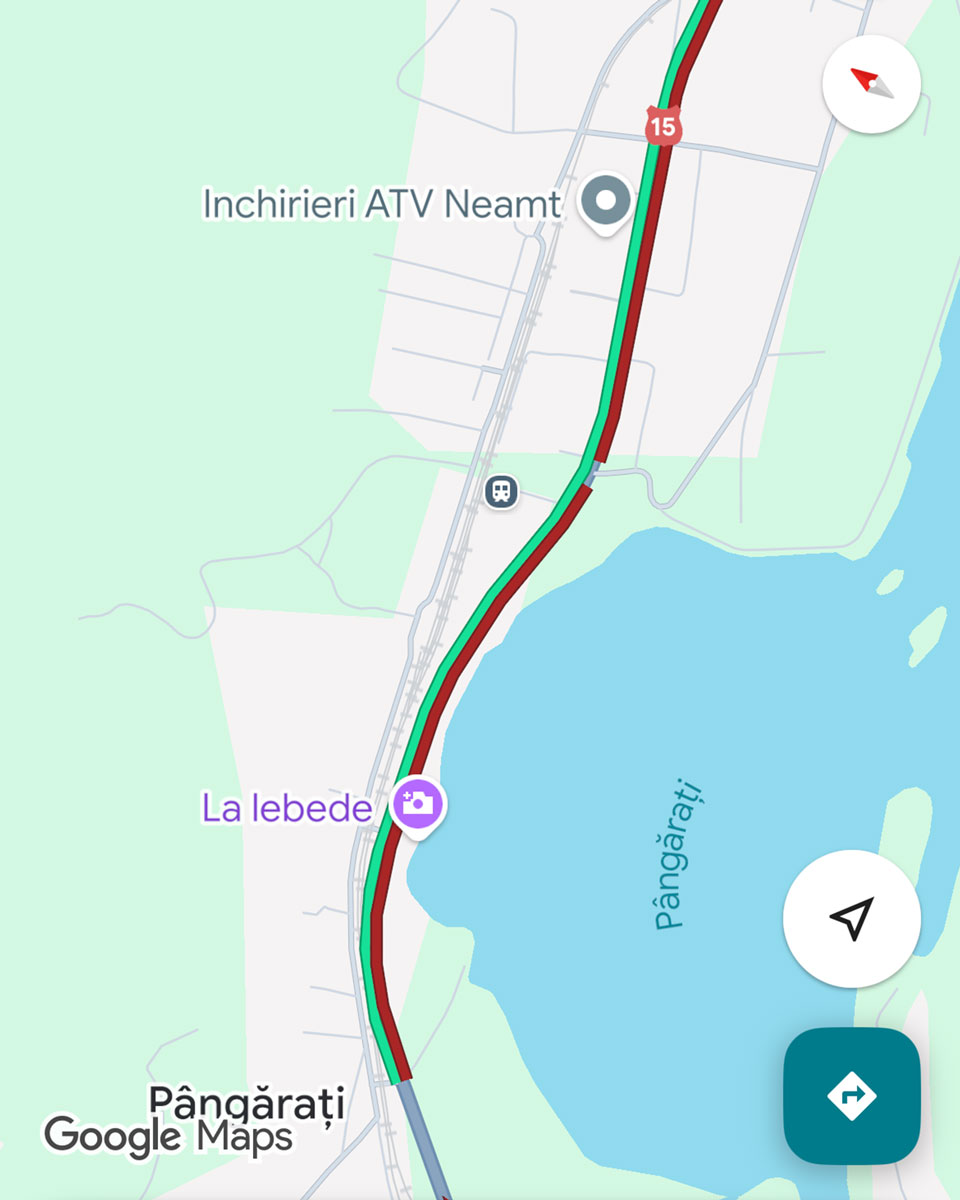Select the La lebede photo spot marker
Viewport: 960px width, 1200px height.
pos(417,803)
